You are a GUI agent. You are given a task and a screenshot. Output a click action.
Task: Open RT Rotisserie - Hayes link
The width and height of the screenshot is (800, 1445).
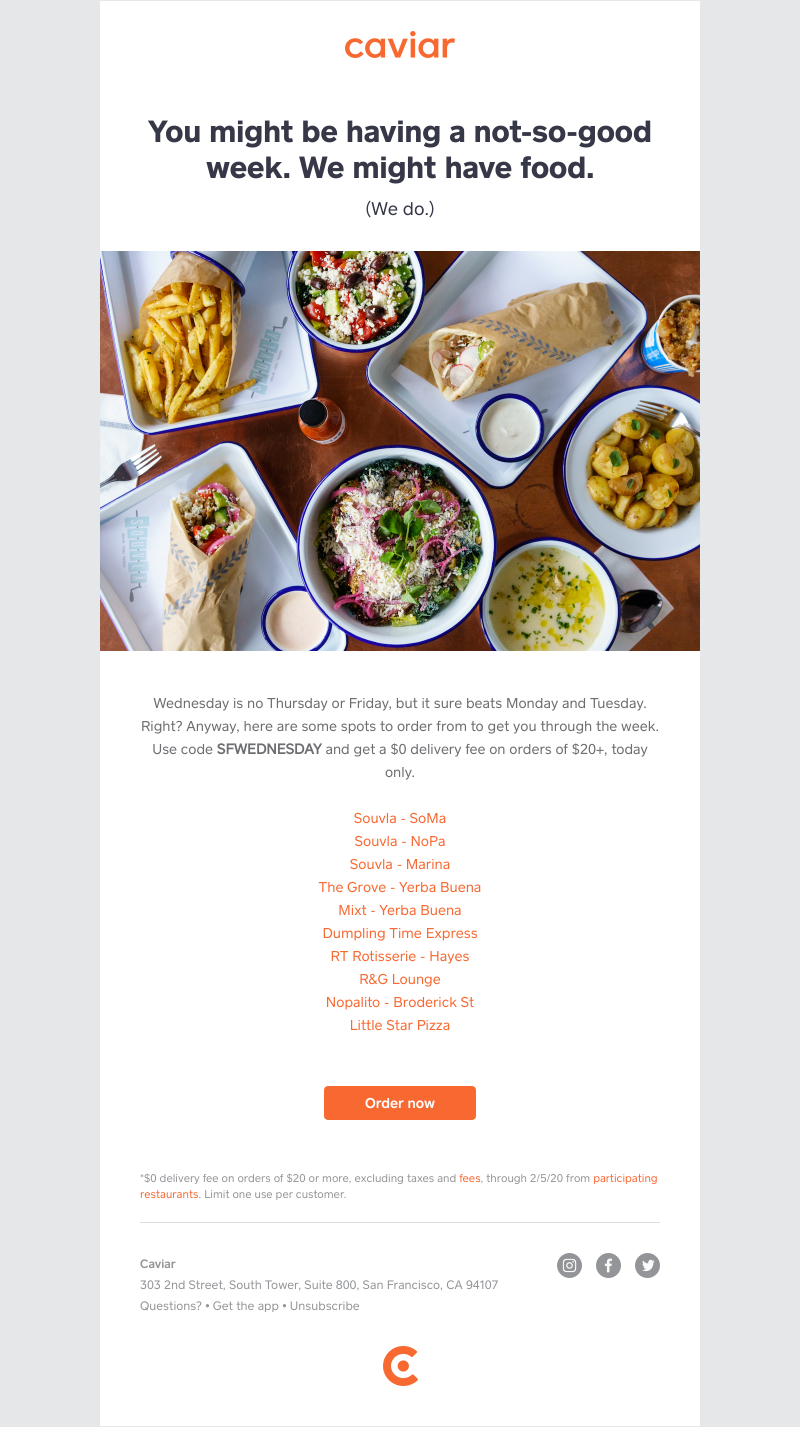[x=400, y=956]
